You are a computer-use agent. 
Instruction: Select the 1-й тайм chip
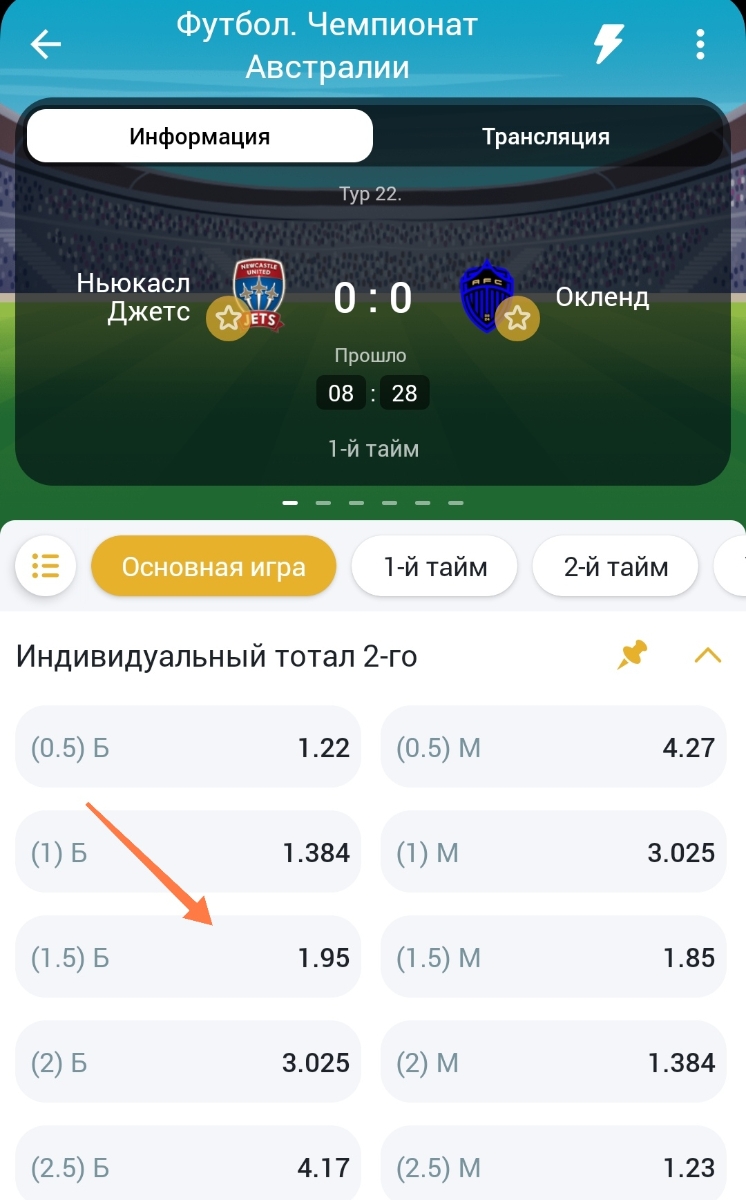(435, 567)
